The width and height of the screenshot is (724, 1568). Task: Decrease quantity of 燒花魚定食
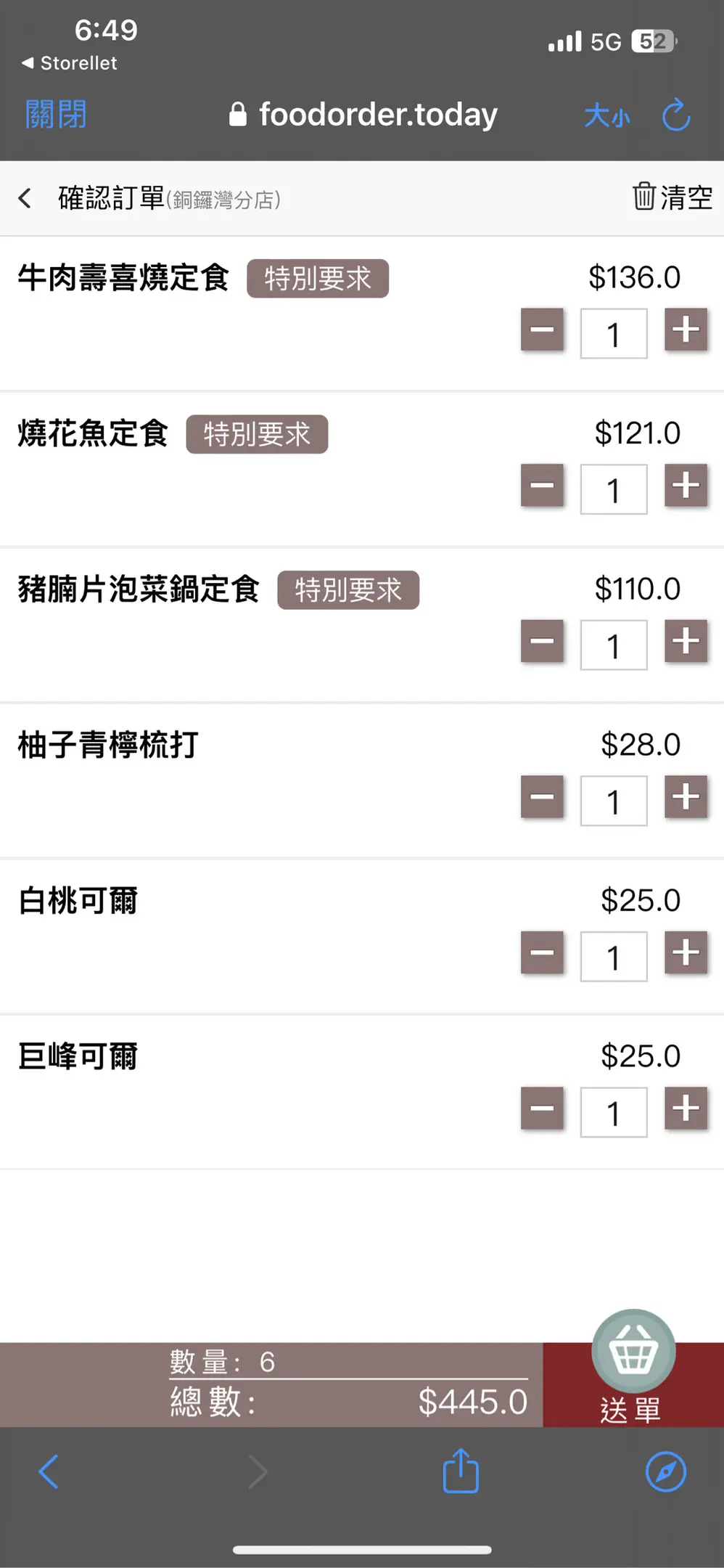pyautogui.click(x=542, y=486)
